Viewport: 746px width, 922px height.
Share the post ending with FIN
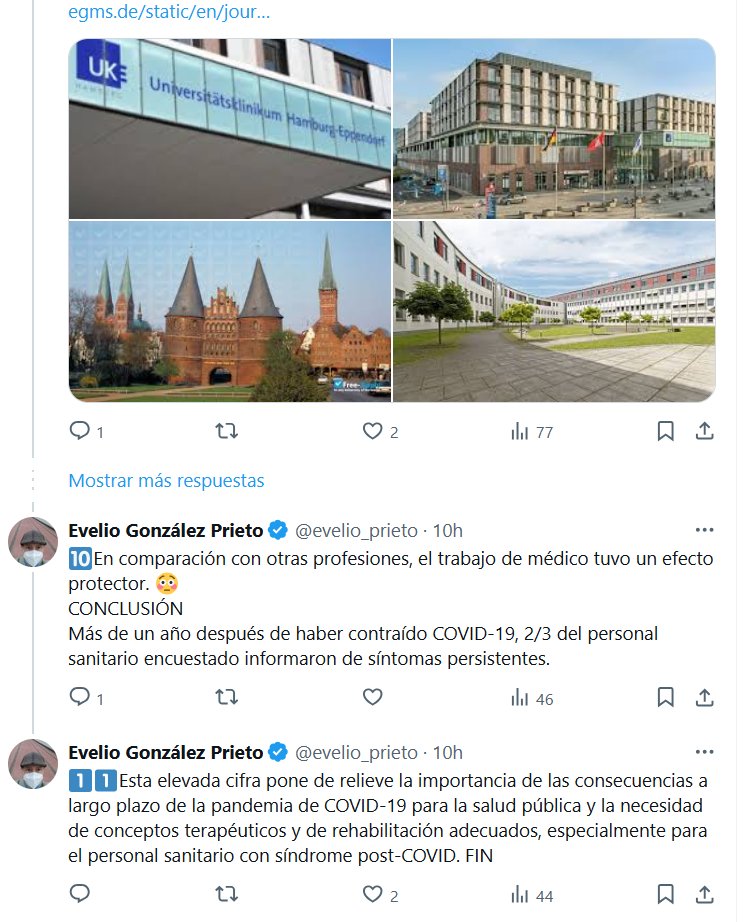point(704,894)
